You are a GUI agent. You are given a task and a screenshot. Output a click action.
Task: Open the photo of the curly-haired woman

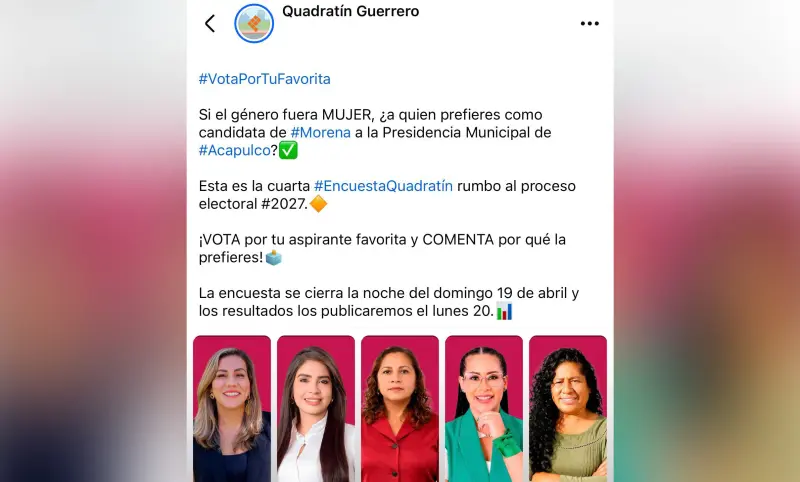click(568, 410)
